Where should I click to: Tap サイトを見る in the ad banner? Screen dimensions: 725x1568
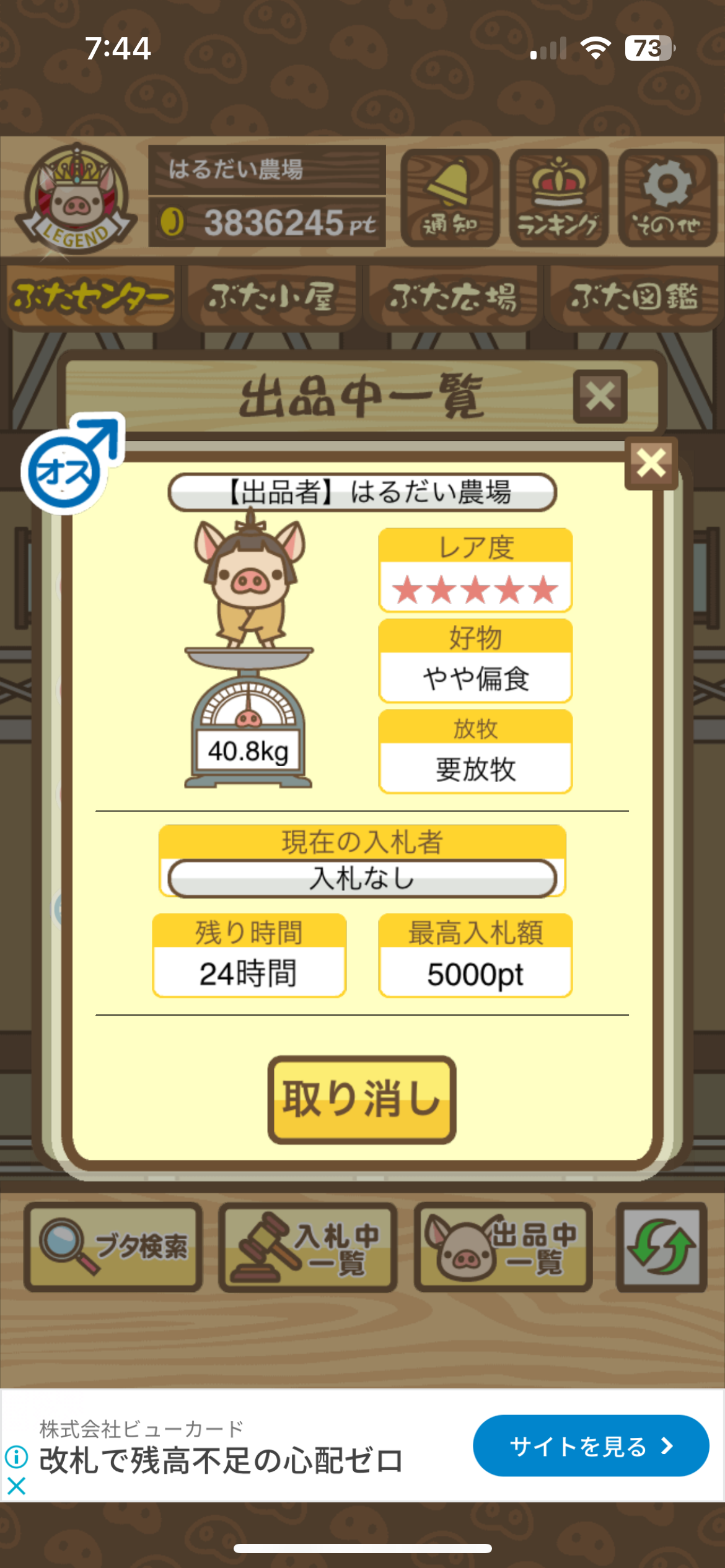[591, 1445]
